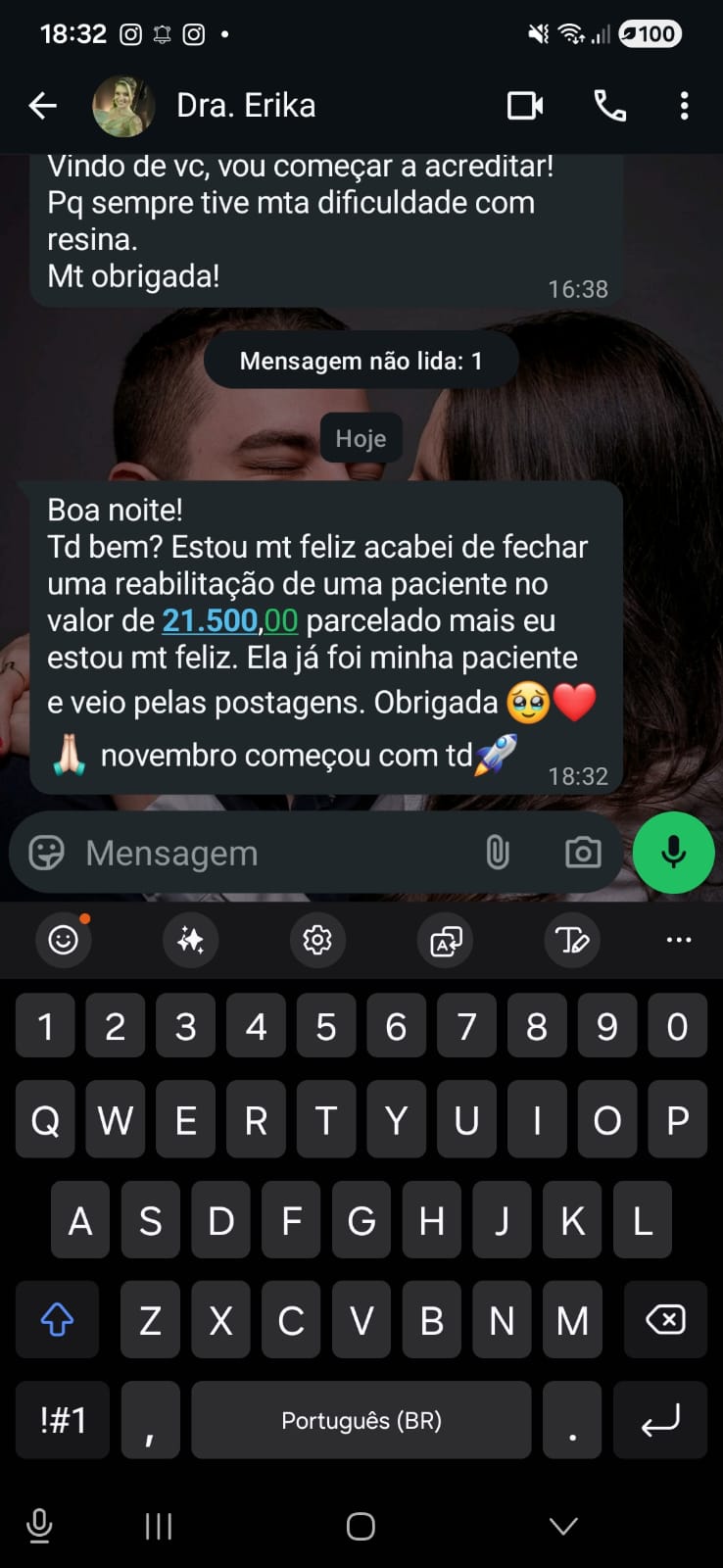Open the keyboard AI sparkle tool
The height and width of the screenshot is (1568, 723).
click(190, 941)
